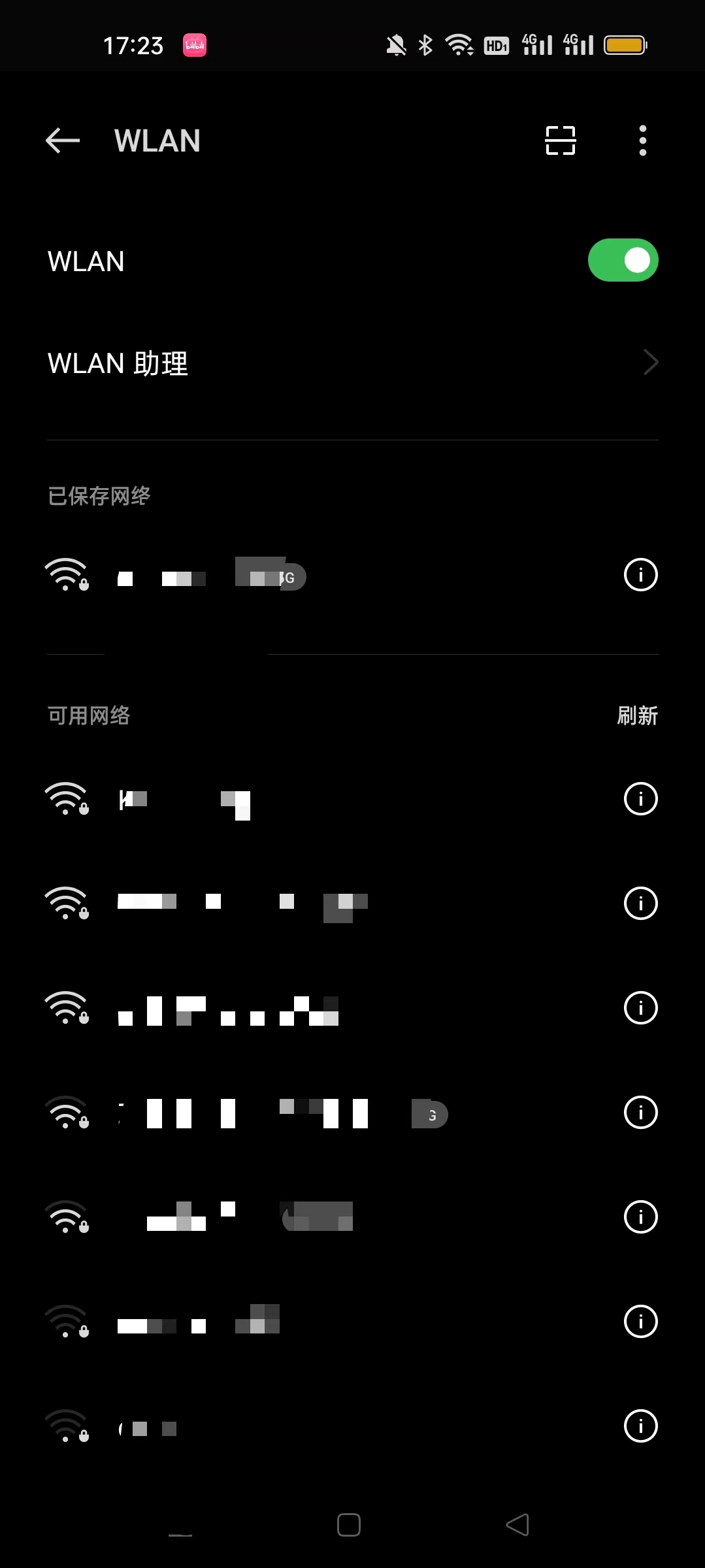Tap 刷新 to refresh available networks

(637, 715)
